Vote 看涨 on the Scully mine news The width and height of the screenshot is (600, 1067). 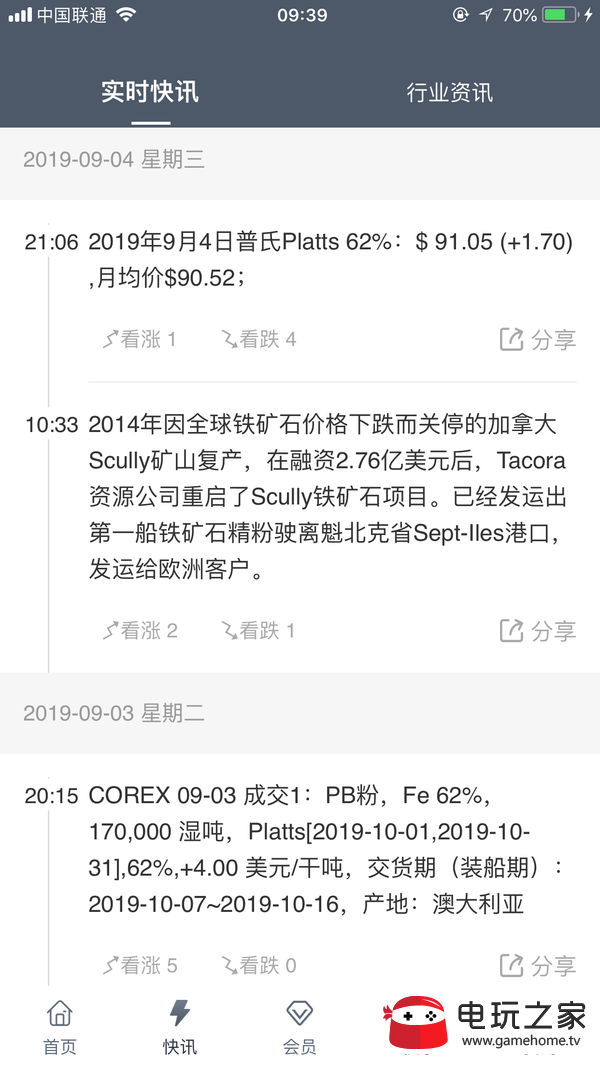[x=140, y=631]
